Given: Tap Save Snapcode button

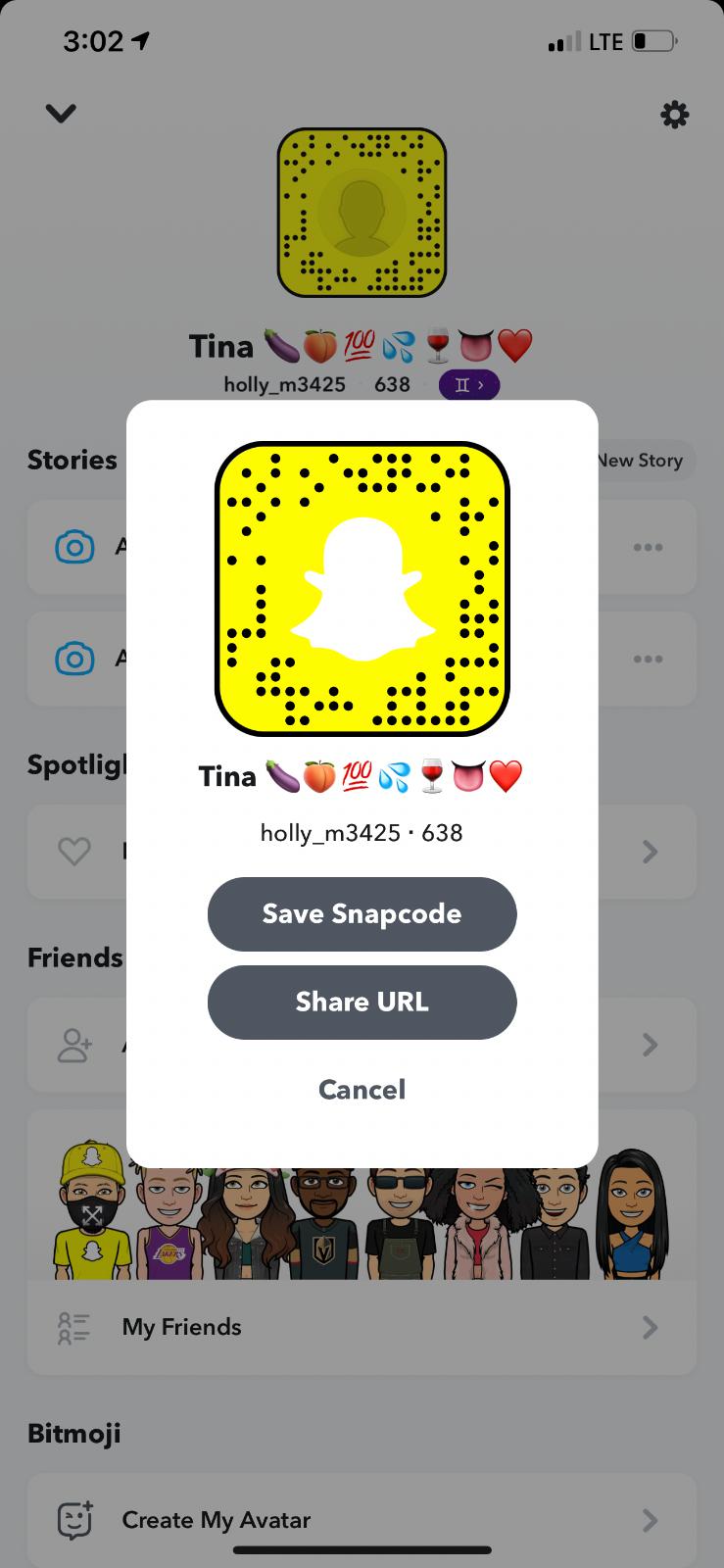Looking at the screenshot, I should [362, 913].
